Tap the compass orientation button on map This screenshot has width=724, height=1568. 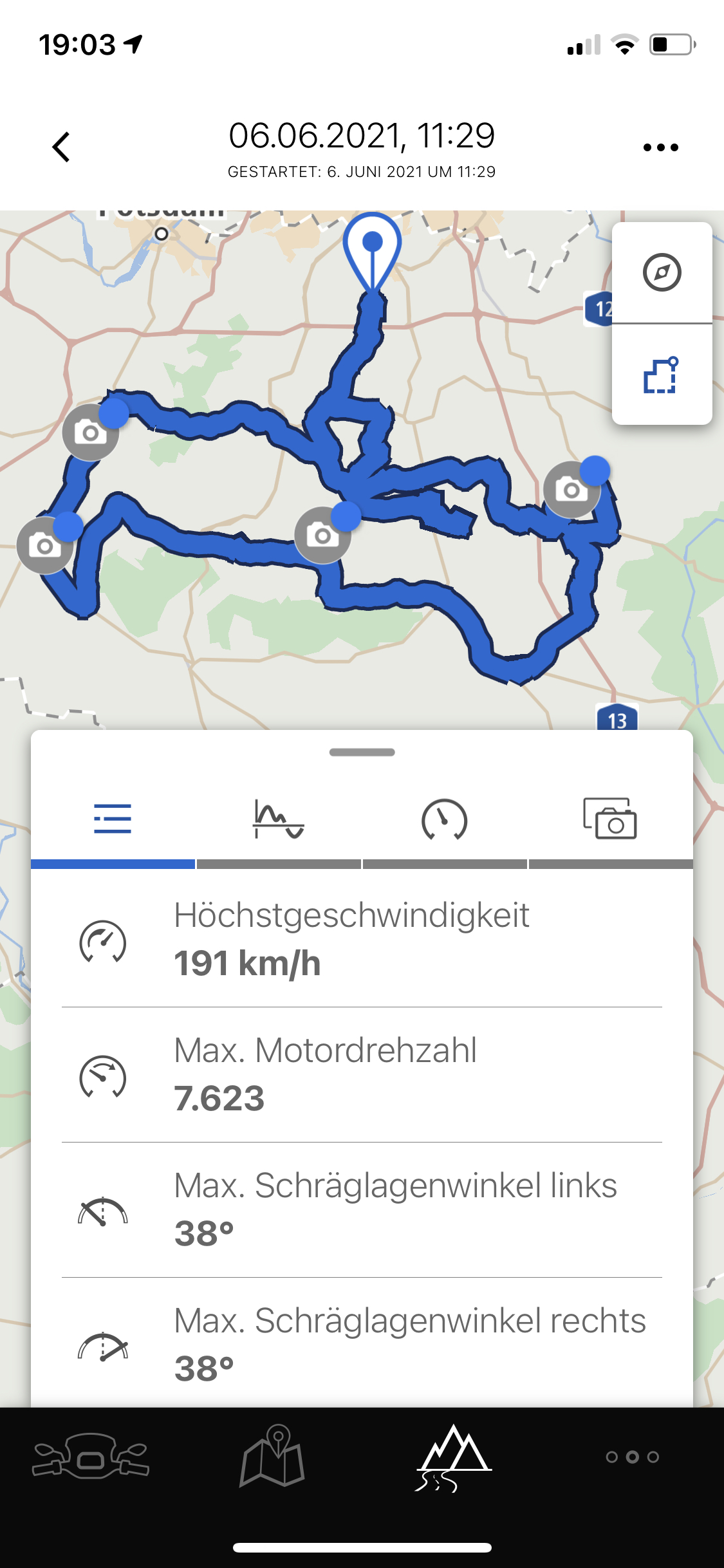[x=662, y=273]
